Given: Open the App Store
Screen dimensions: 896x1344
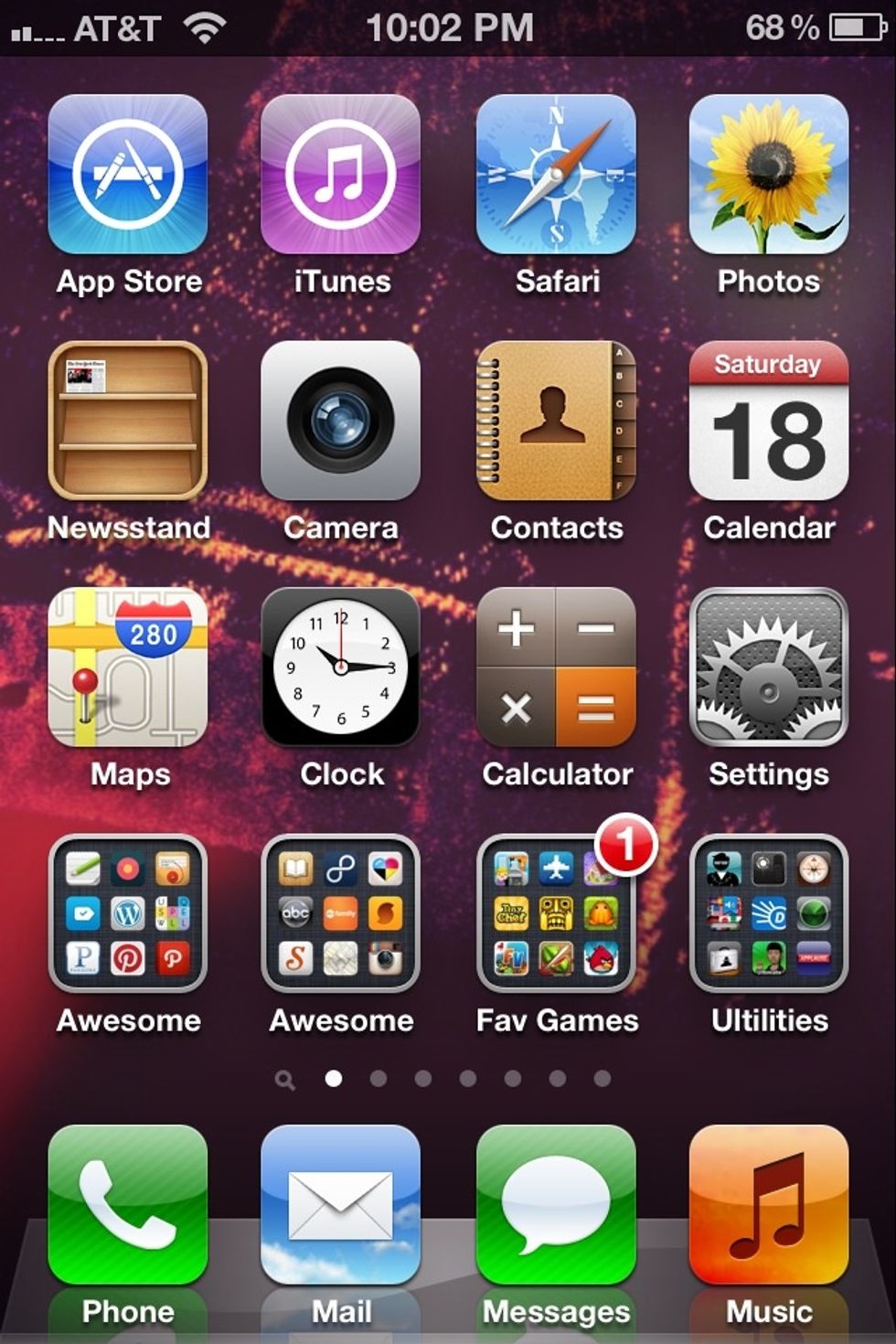Looking at the screenshot, I should [128, 176].
